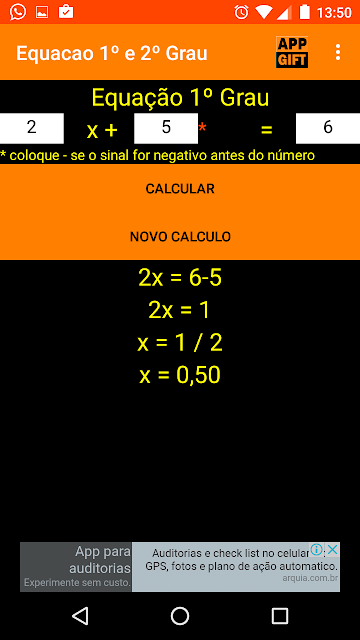
Task: Open the auditorias app advertisement
Action: tap(180, 567)
